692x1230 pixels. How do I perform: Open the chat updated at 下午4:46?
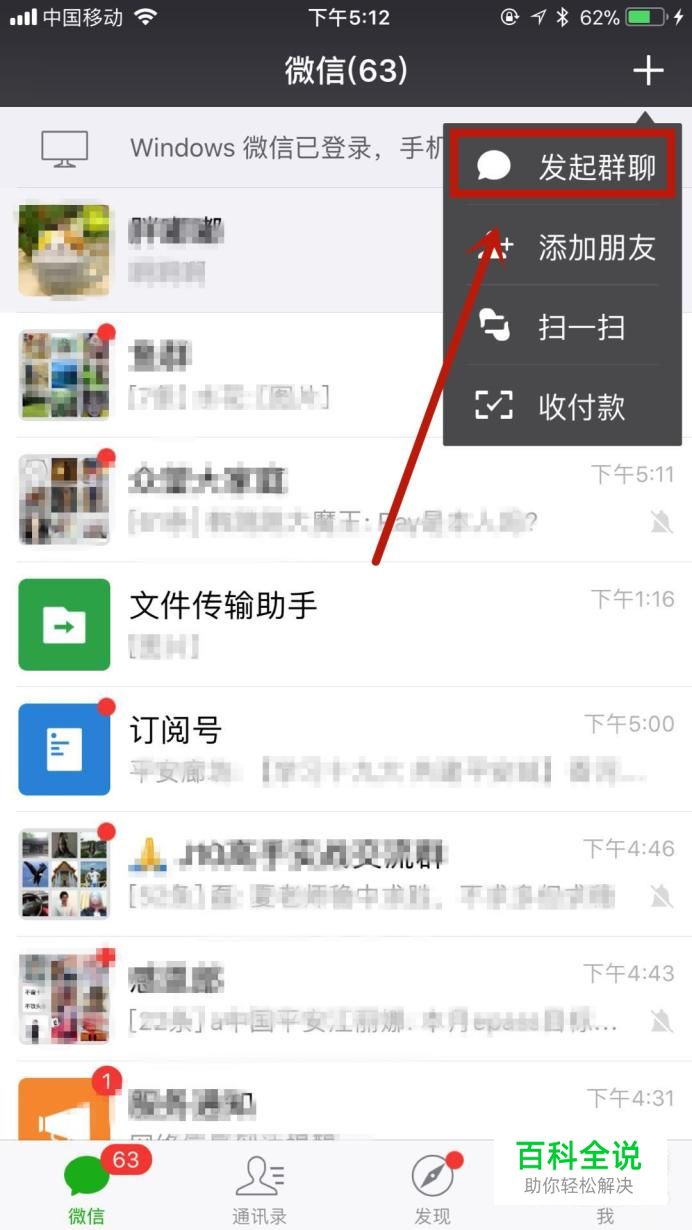coord(346,874)
